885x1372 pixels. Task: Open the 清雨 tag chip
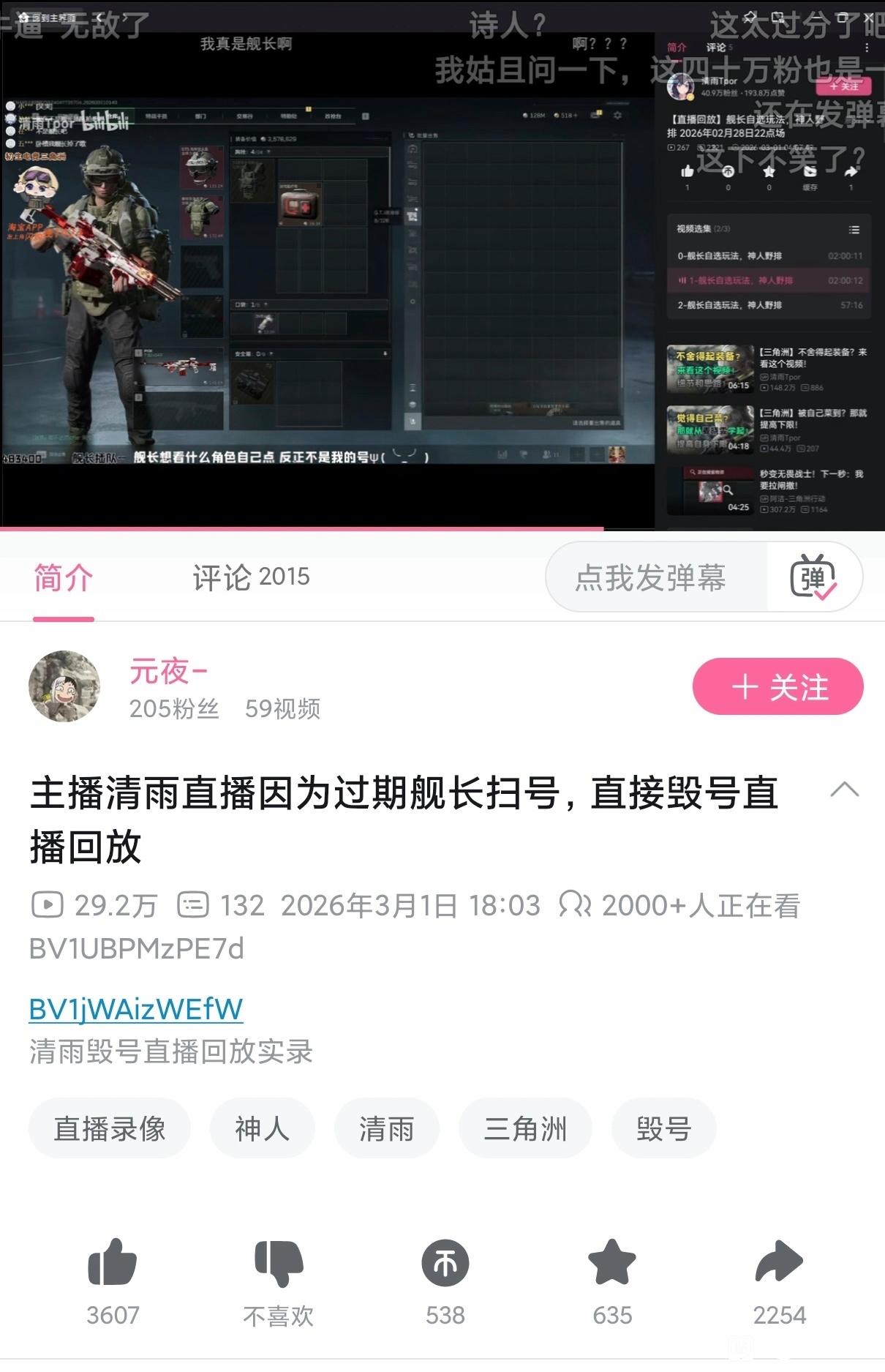tap(386, 1128)
